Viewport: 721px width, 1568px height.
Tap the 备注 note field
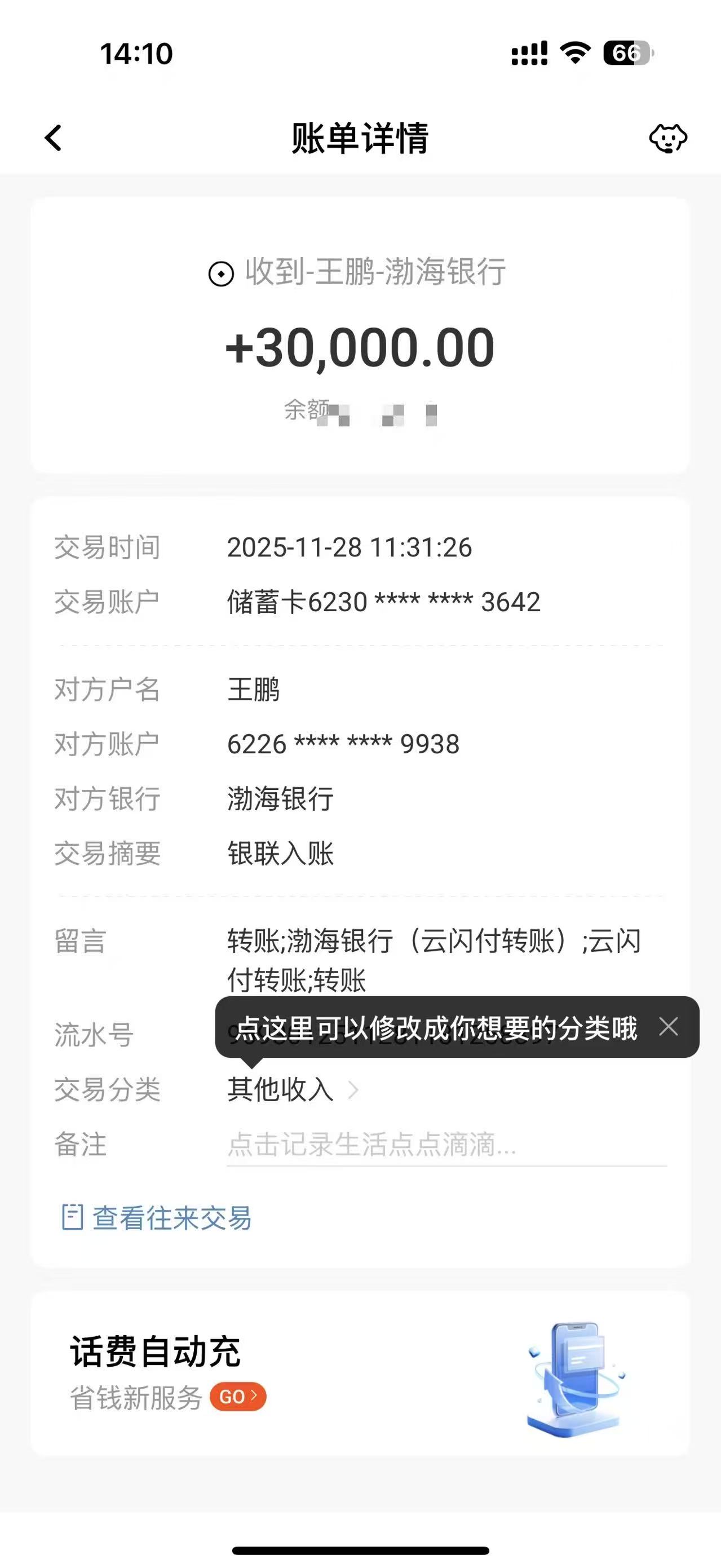point(445,1145)
